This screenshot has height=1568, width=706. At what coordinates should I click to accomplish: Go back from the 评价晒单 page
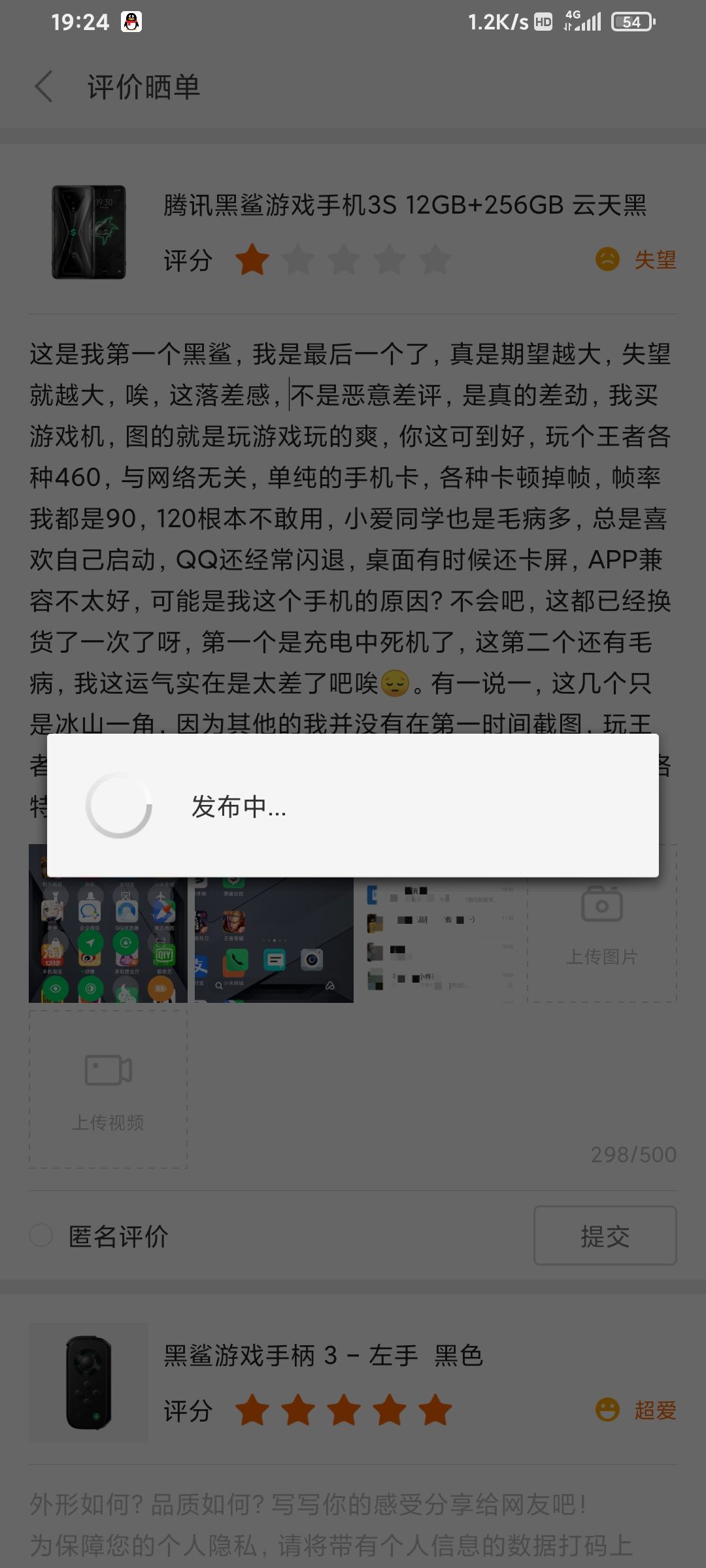43,87
